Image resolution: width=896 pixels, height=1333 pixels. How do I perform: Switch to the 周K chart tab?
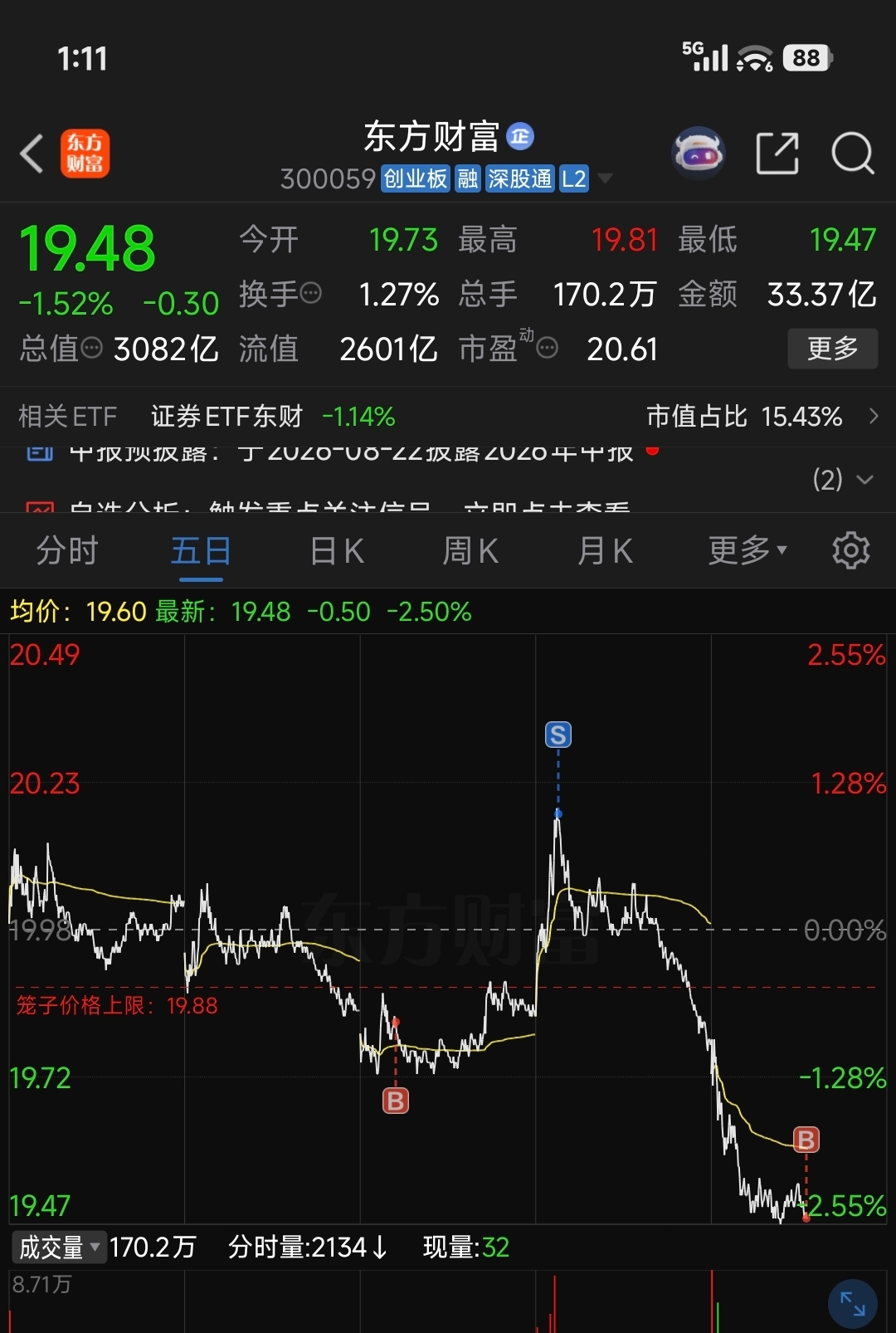[470, 550]
